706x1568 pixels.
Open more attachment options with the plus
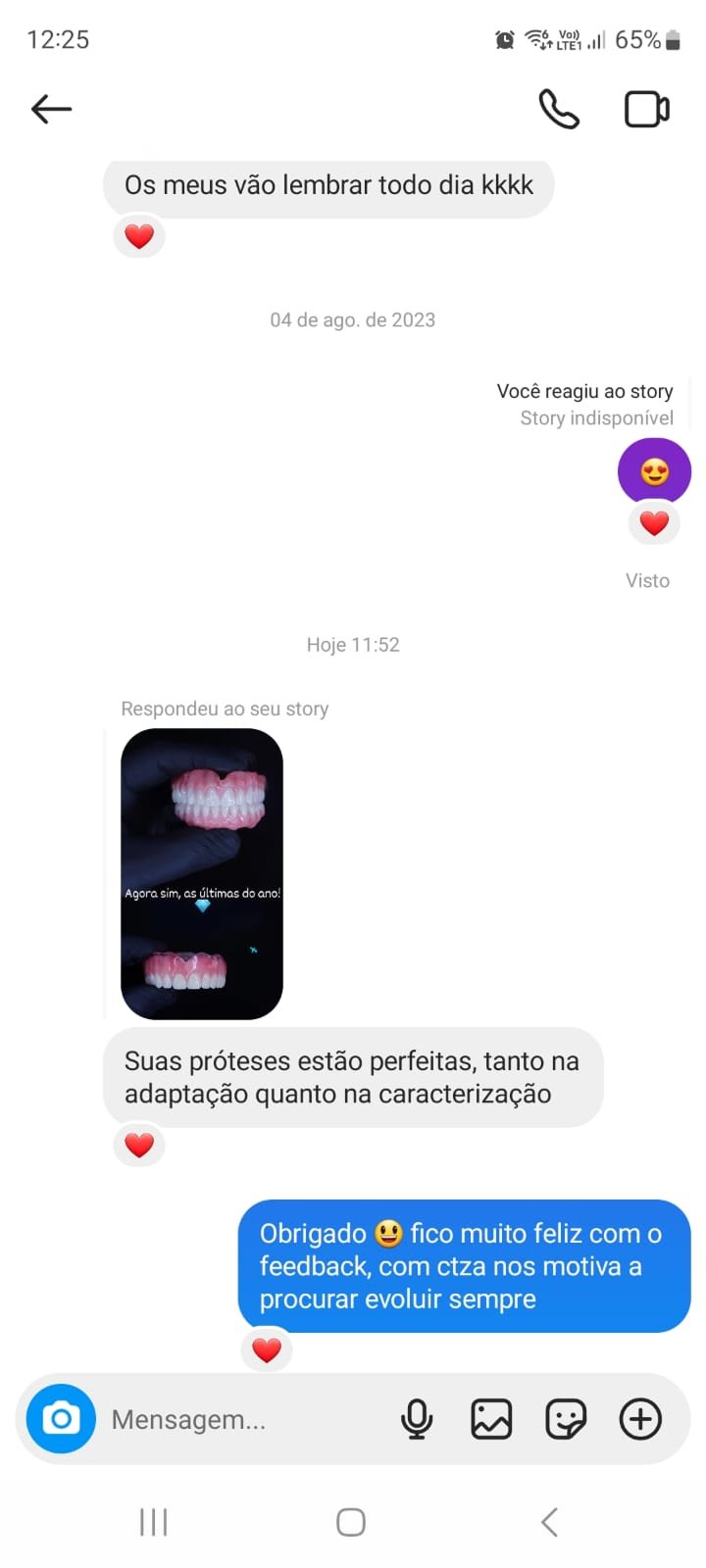point(639,1418)
